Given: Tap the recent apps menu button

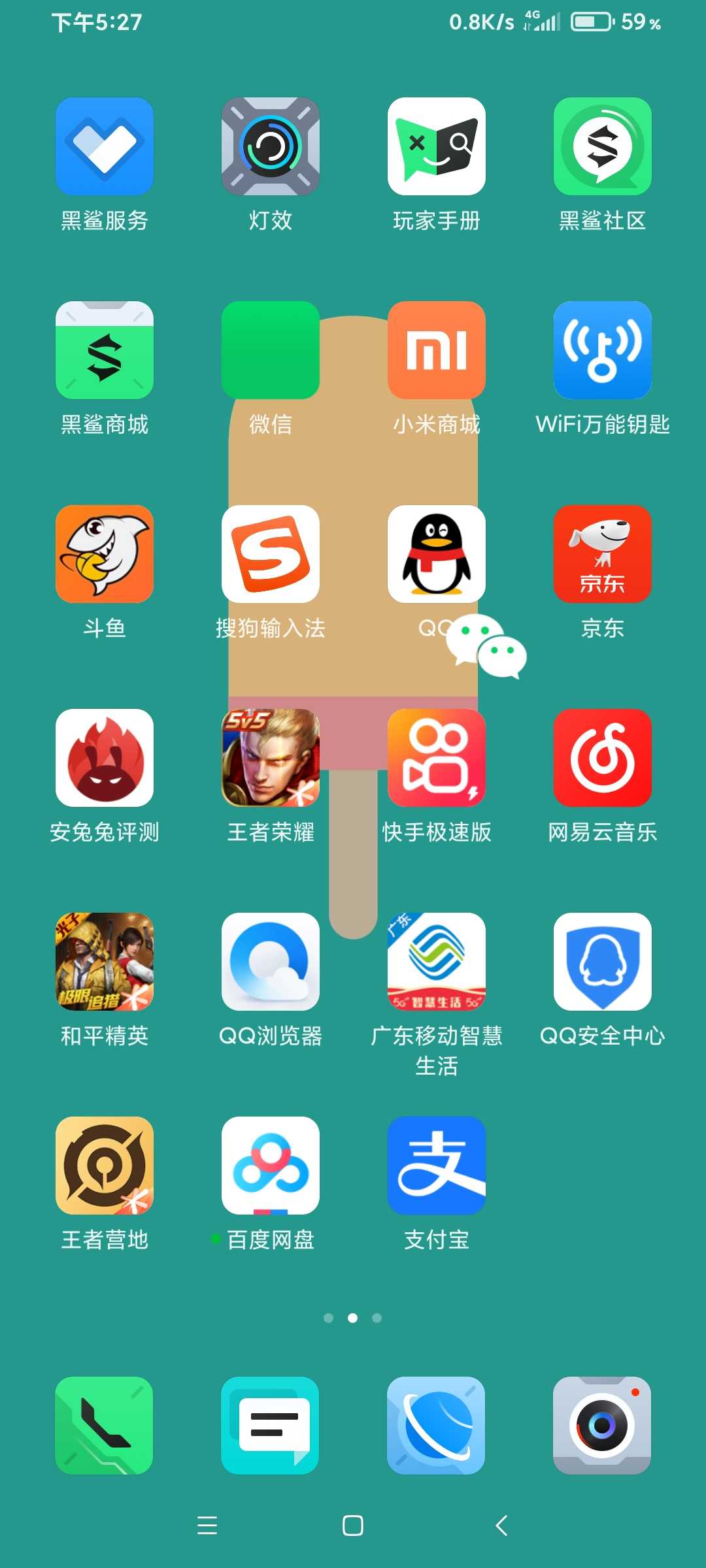Looking at the screenshot, I should pos(207,1526).
